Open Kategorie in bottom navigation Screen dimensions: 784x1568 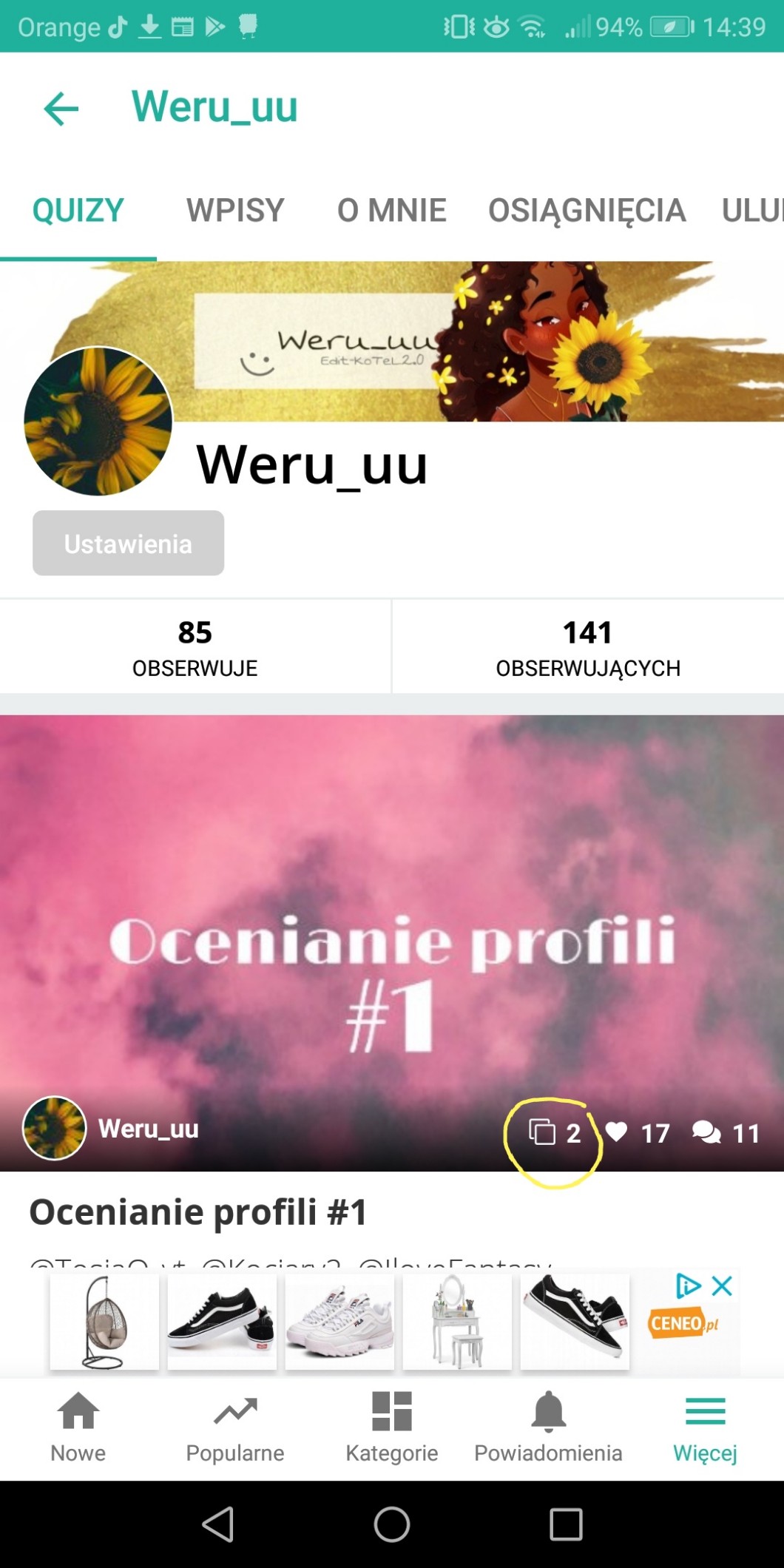coord(392,1427)
